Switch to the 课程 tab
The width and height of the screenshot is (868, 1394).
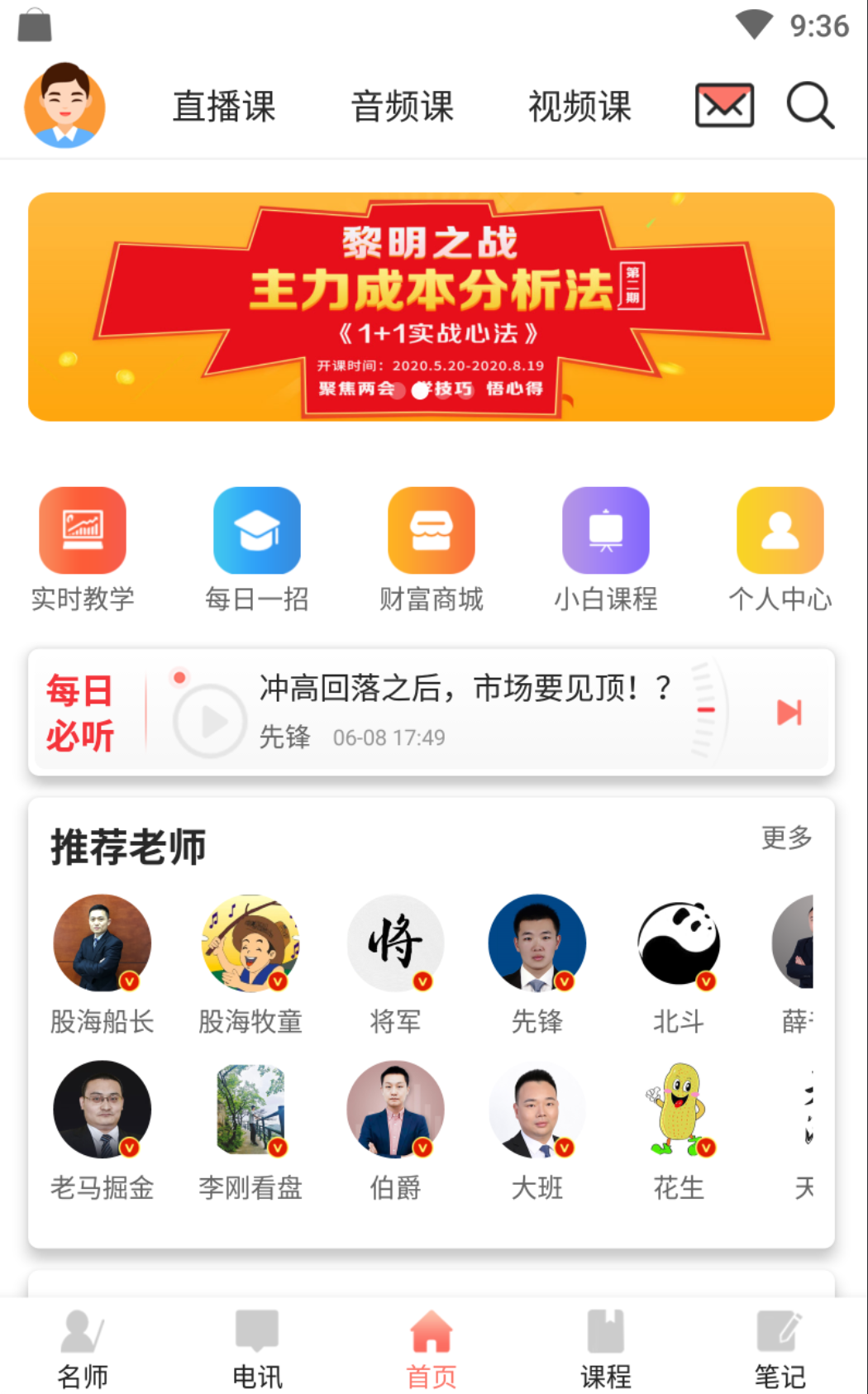pos(605,1348)
